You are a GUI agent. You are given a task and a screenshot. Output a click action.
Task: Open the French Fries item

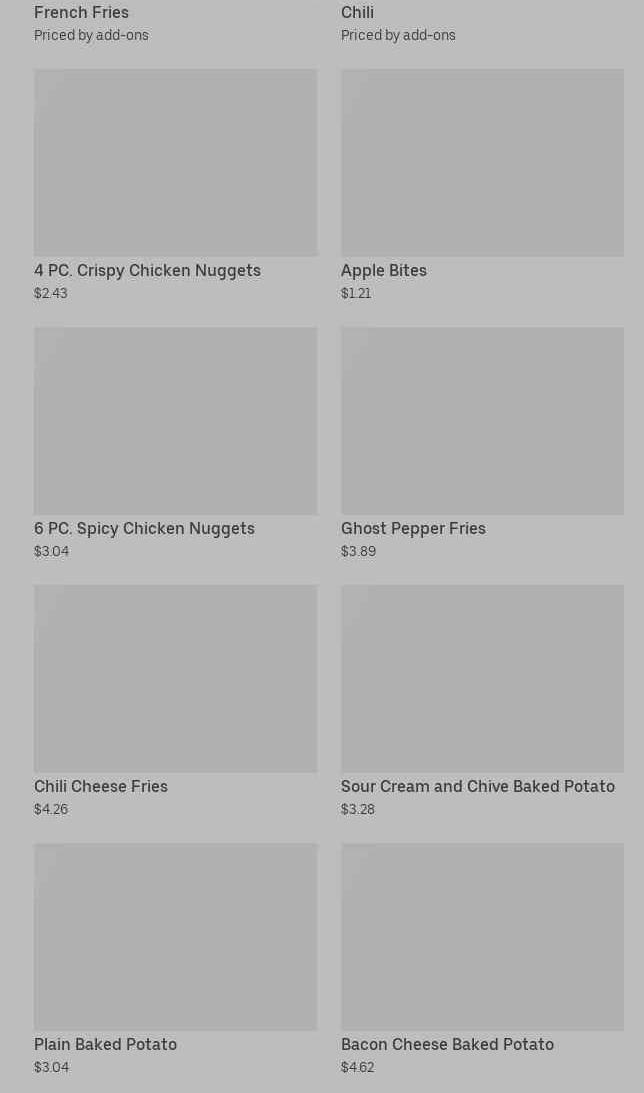[81, 13]
